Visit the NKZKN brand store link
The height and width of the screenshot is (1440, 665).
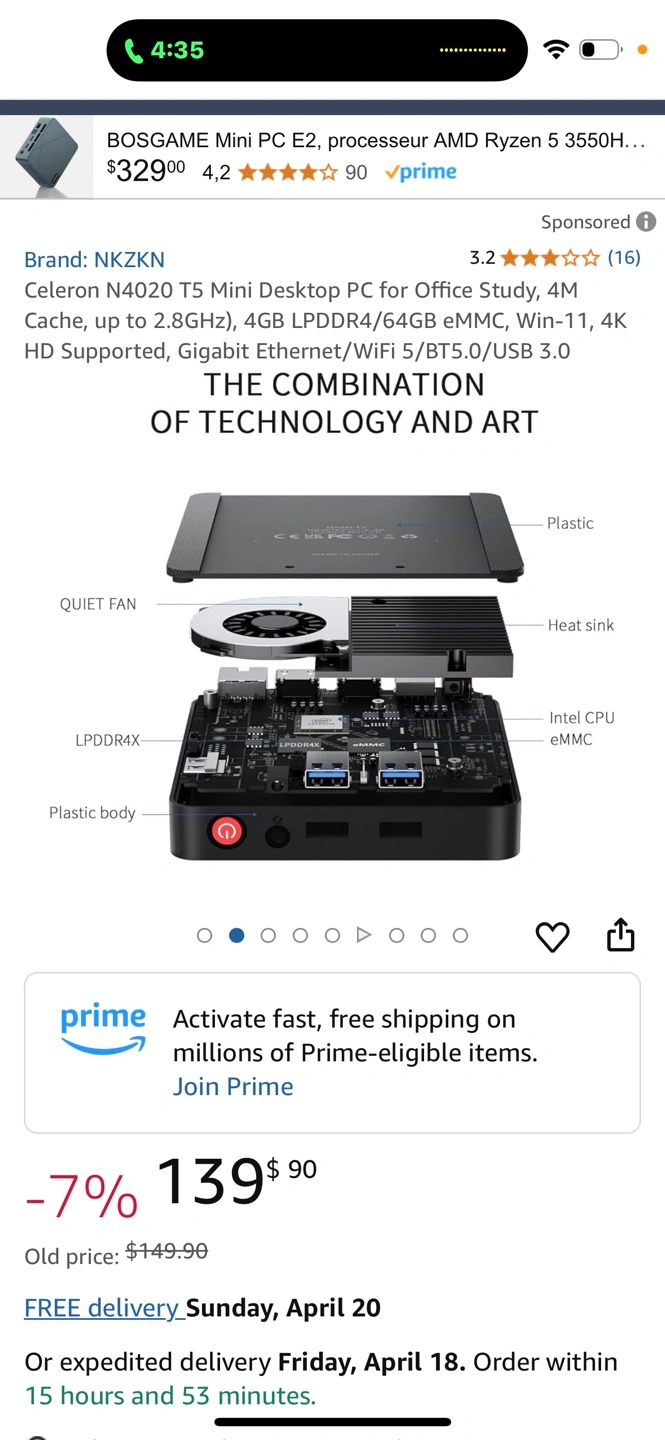click(94, 260)
